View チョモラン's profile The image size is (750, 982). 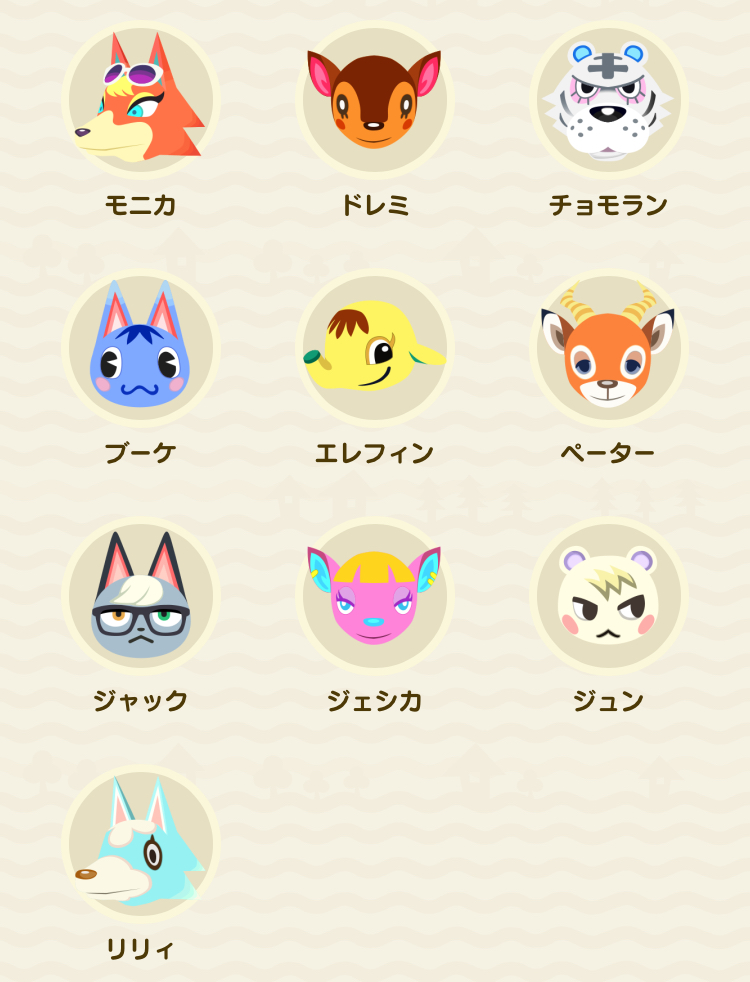[x=608, y=100]
